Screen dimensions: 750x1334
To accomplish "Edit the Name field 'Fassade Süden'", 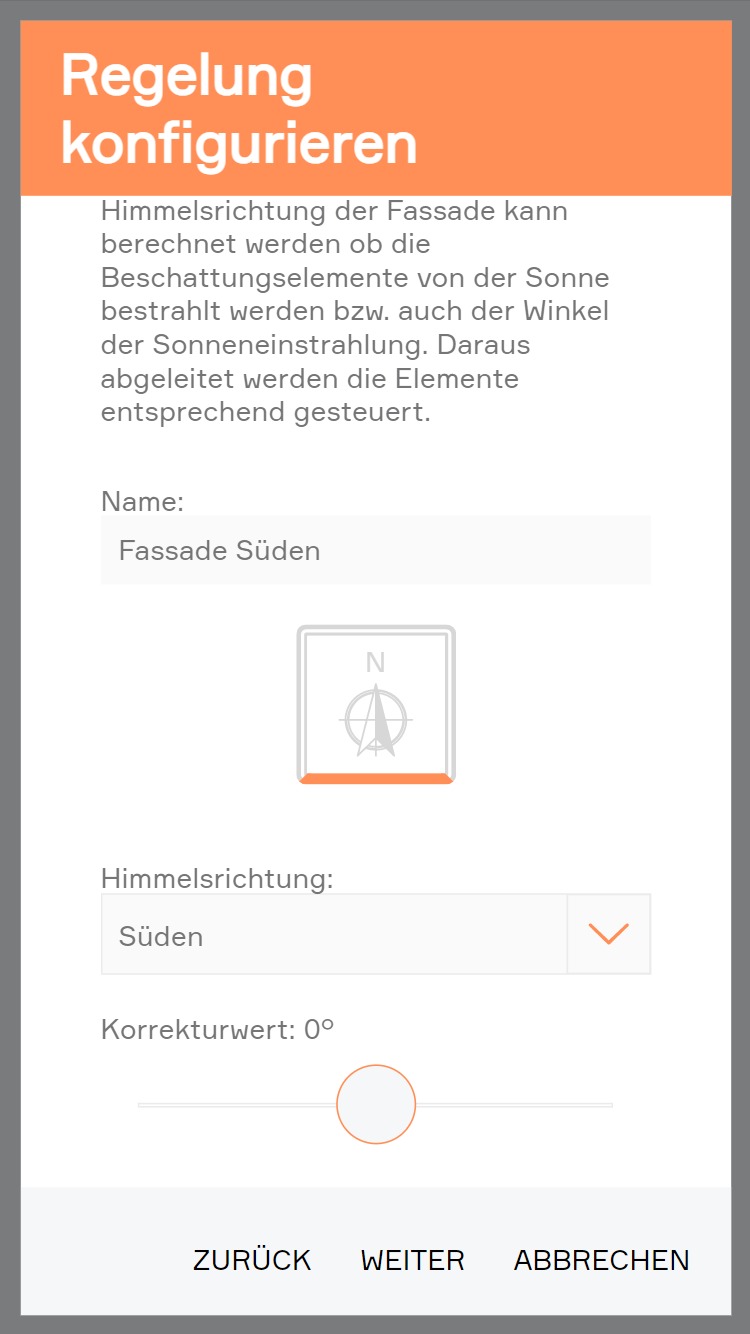I will [375, 550].
